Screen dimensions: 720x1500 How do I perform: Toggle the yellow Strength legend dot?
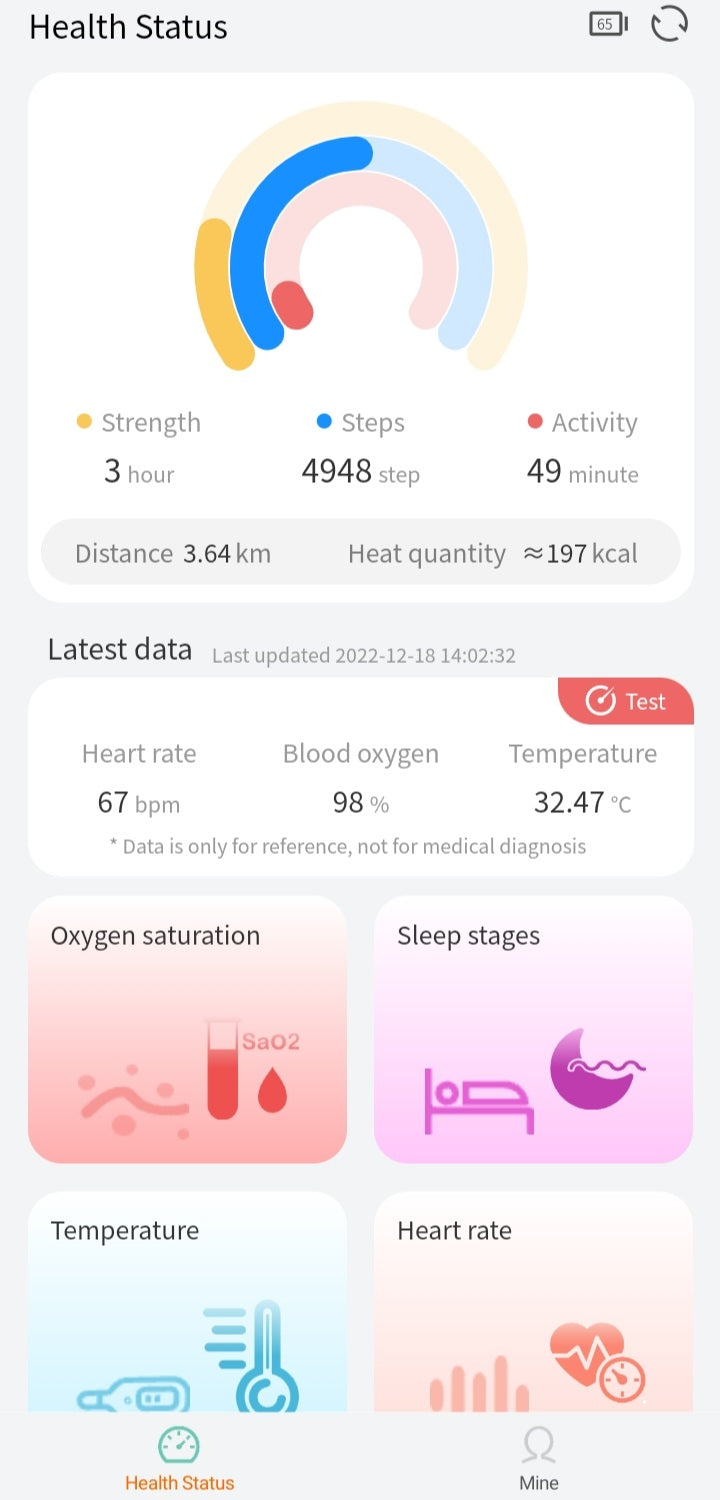pyautogui.click(x=85, y=421)
